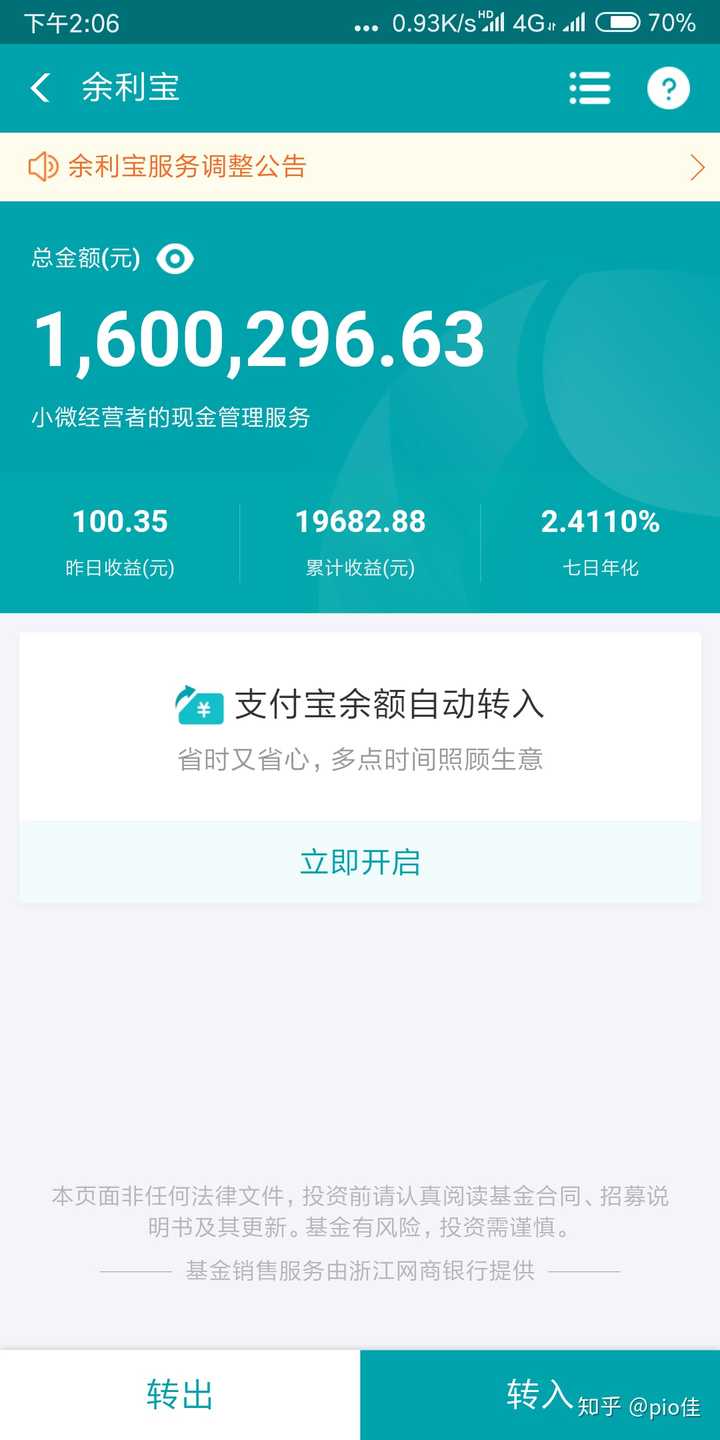Open the list menu icon
This screenshot has height=1440, width=720.
click(589, 88)
